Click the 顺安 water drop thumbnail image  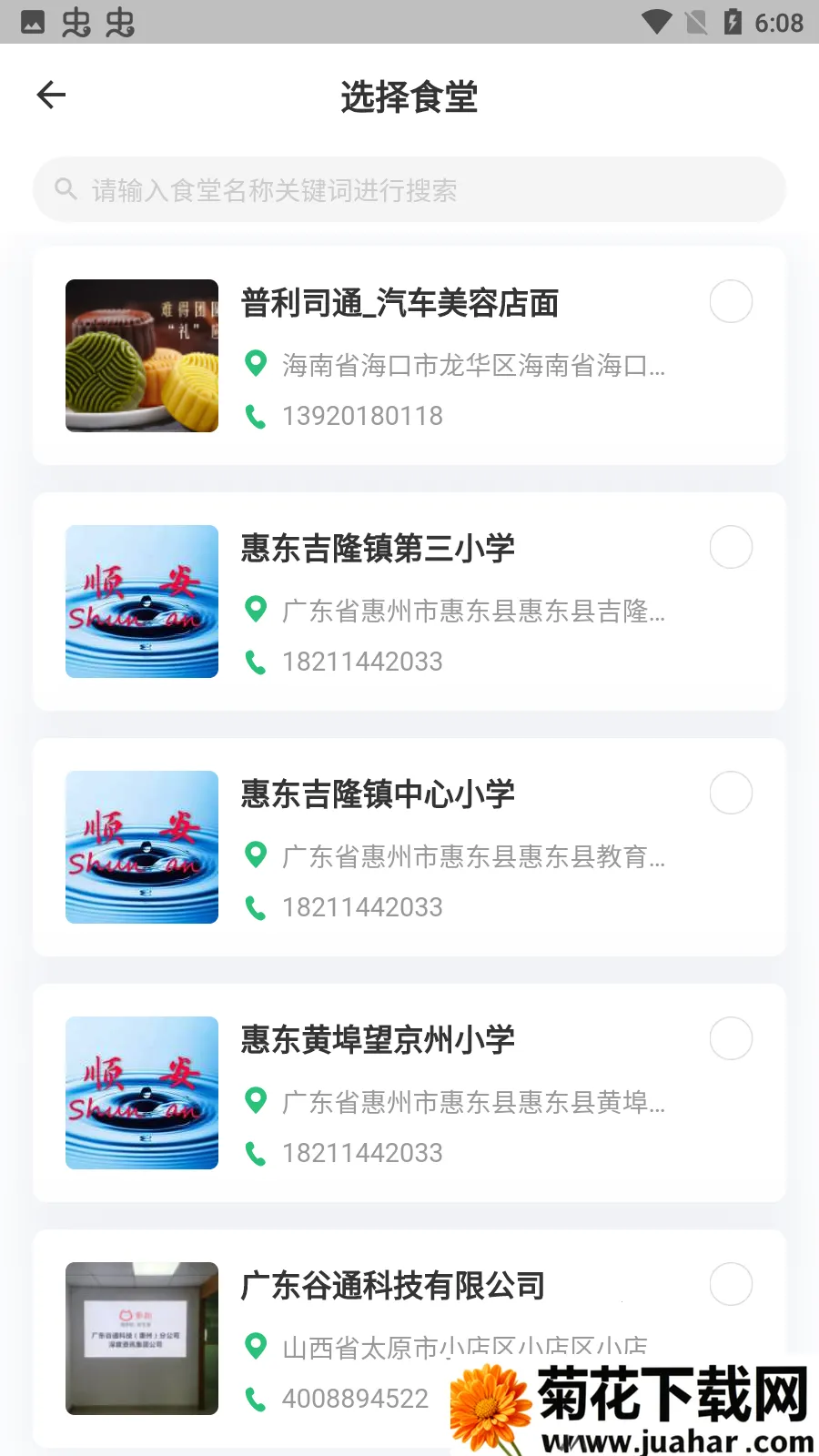[x=141, y=602]
